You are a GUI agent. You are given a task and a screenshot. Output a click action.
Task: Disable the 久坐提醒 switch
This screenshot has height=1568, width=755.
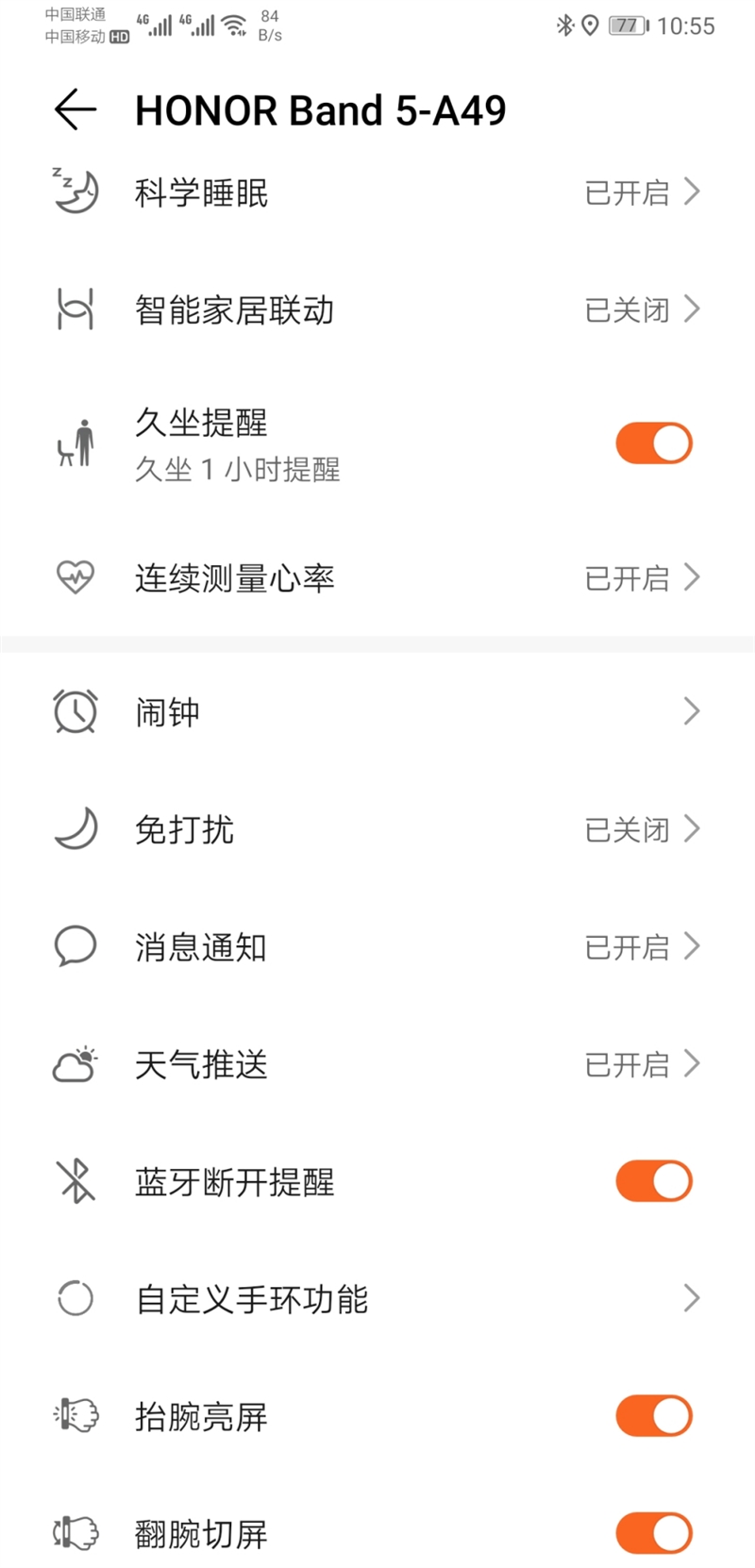pyautogui.click(x=653, y=442)
